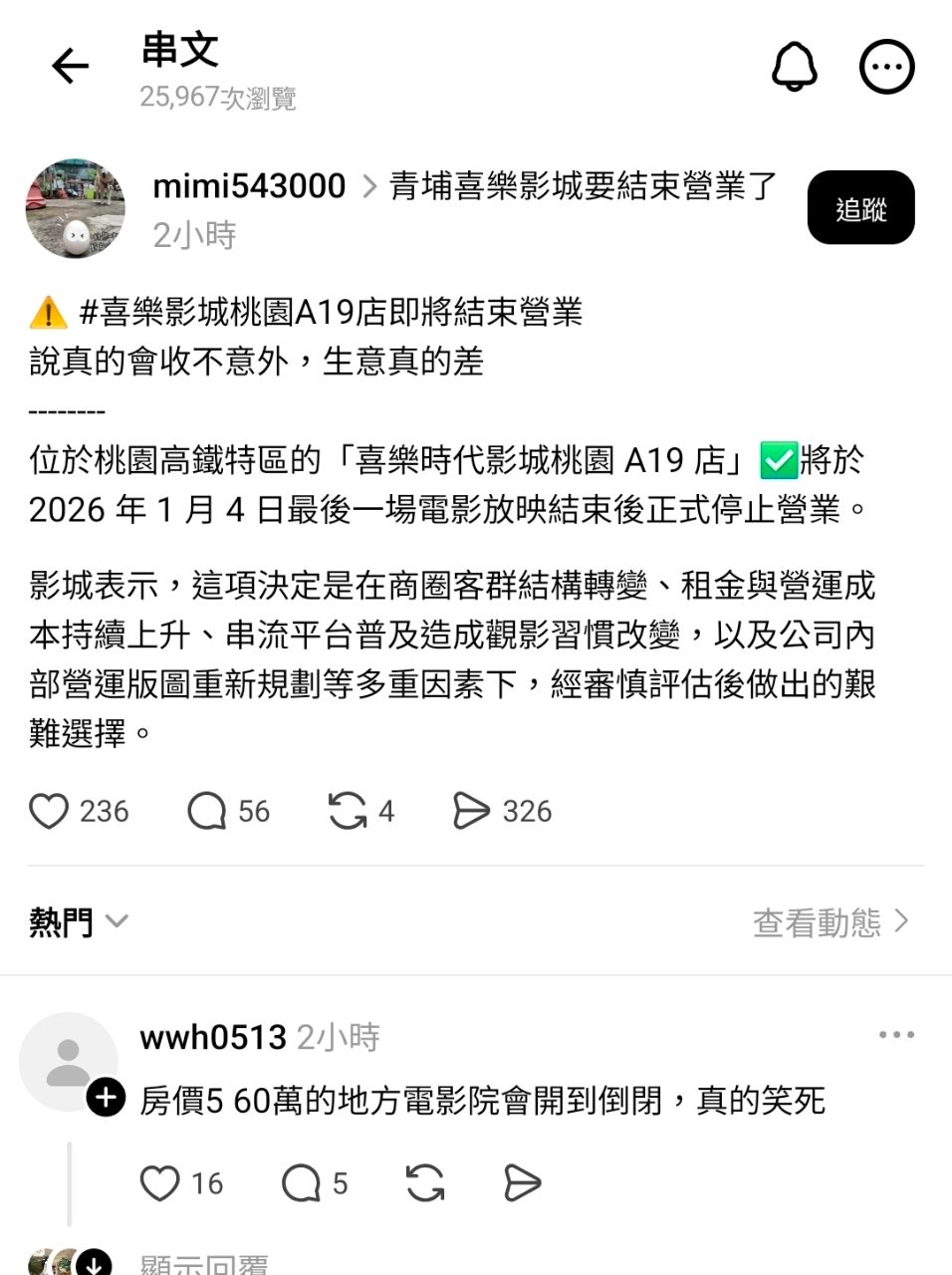Open 查看動態 activity view

point(831,922)
